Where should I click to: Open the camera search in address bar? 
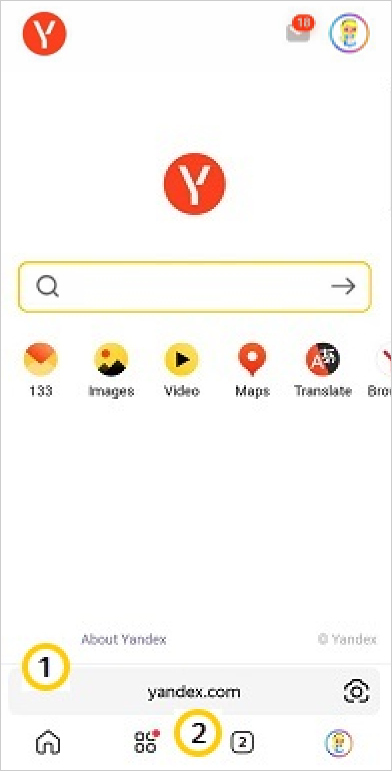357,692
